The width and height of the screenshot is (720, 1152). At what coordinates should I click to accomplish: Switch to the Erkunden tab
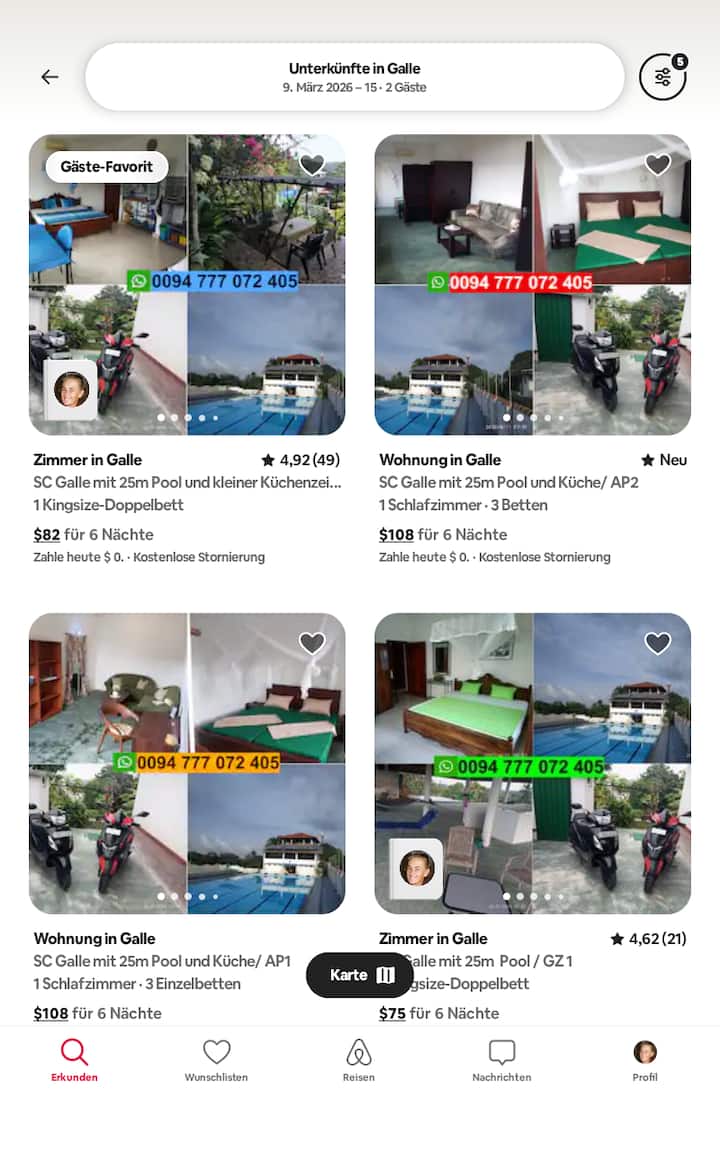coord(74,1060)
